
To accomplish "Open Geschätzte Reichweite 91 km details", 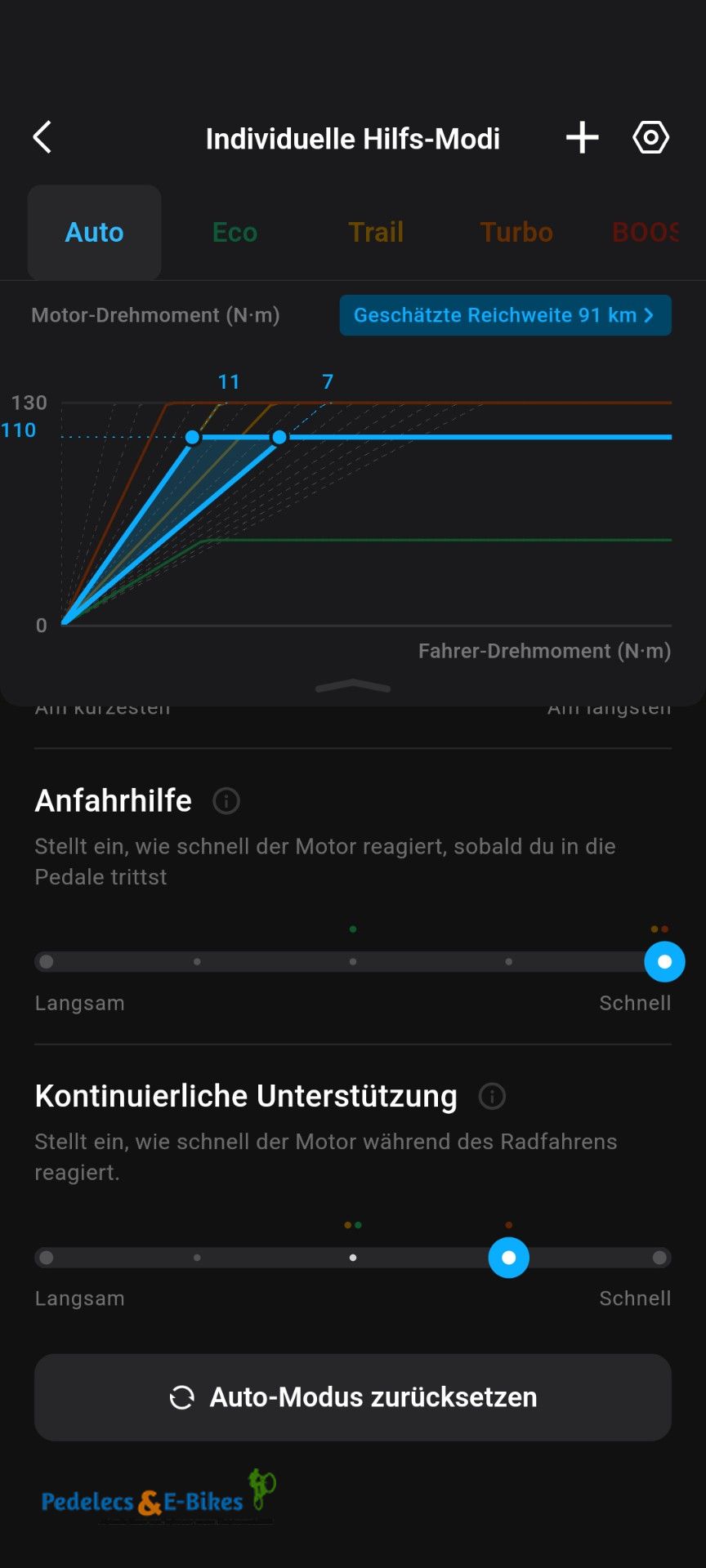I will [x=506, y=315].
